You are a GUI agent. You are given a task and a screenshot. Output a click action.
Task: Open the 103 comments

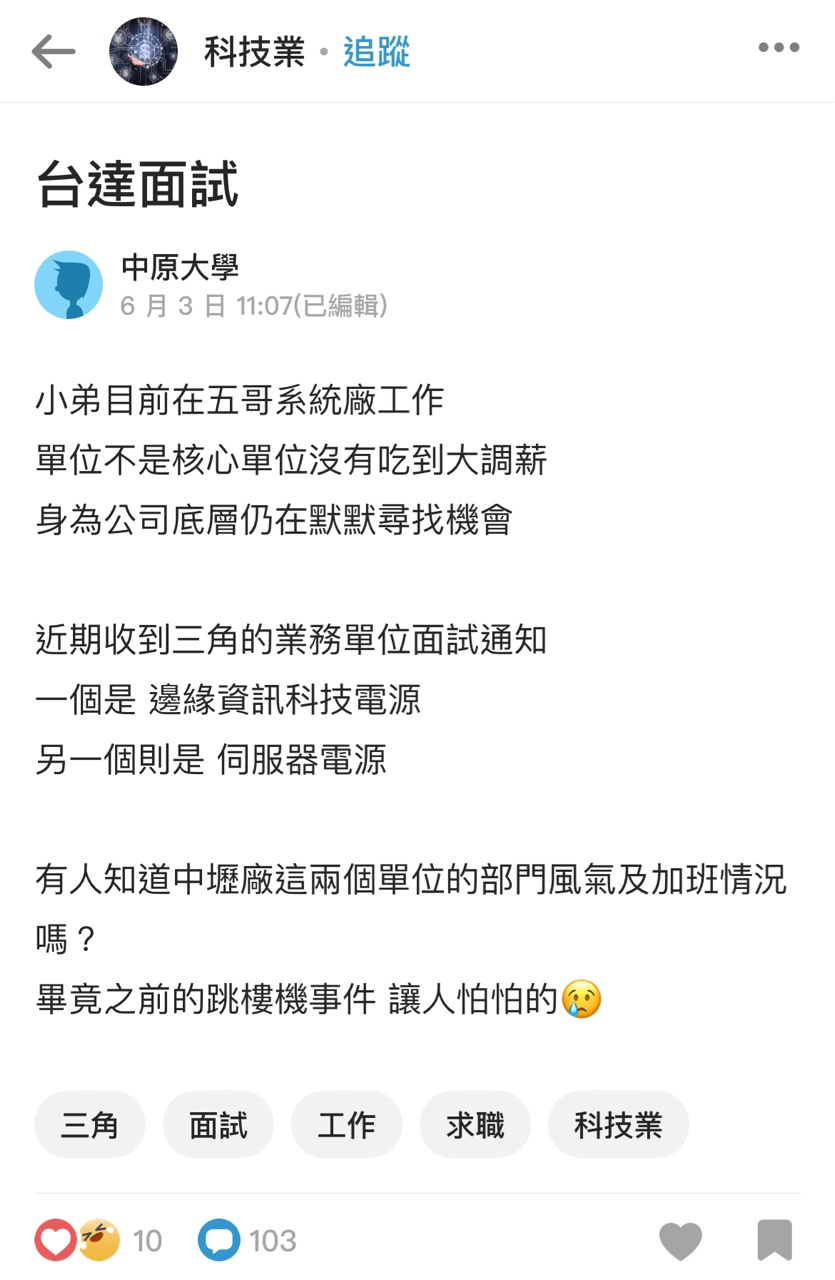click(x=247, y=1241)
